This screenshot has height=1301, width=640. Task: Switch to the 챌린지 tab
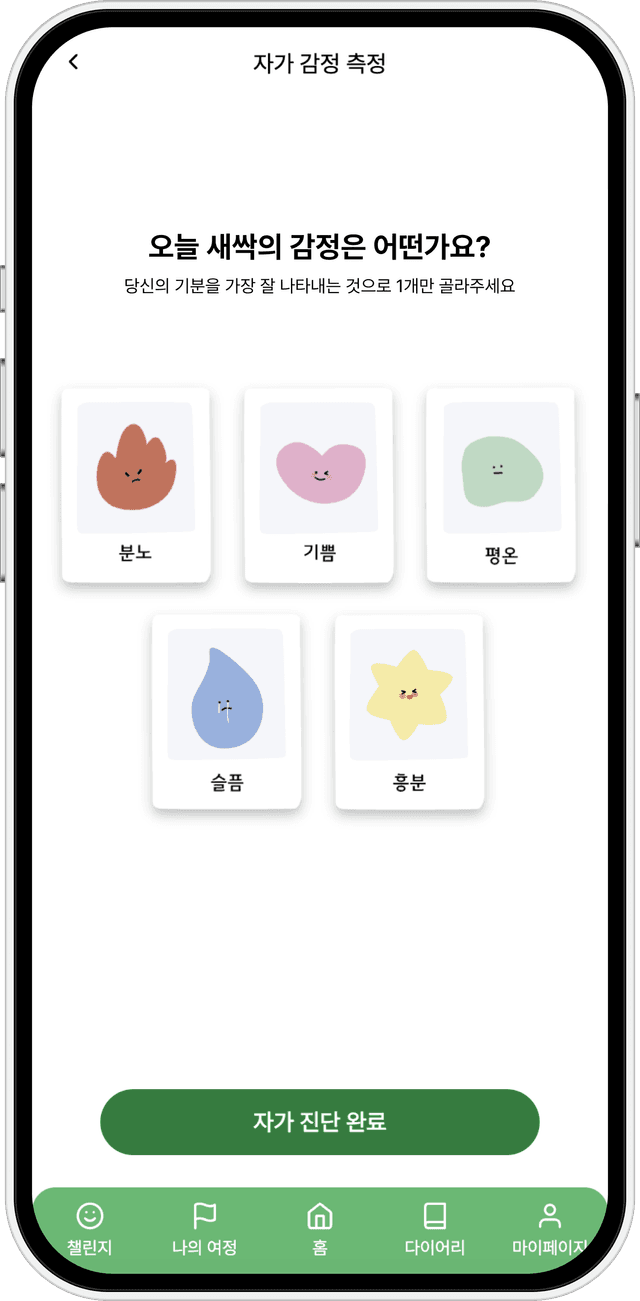[x=90, y=1229]
